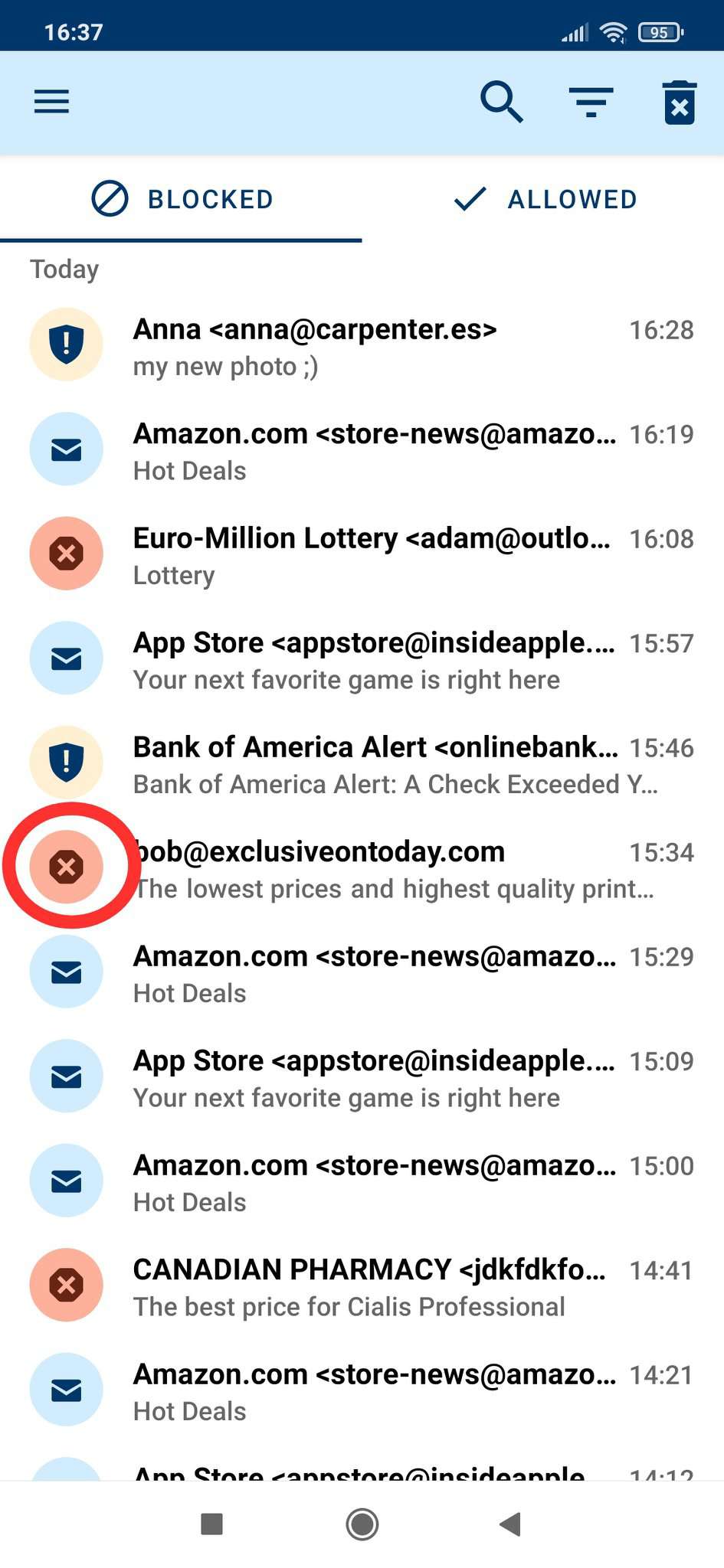Viewport: 724px width, 1568px height.
Task: Open the 16:19 Amazon.com Hot Deals email
Action: pyautogui.click(x=362, y=450)
